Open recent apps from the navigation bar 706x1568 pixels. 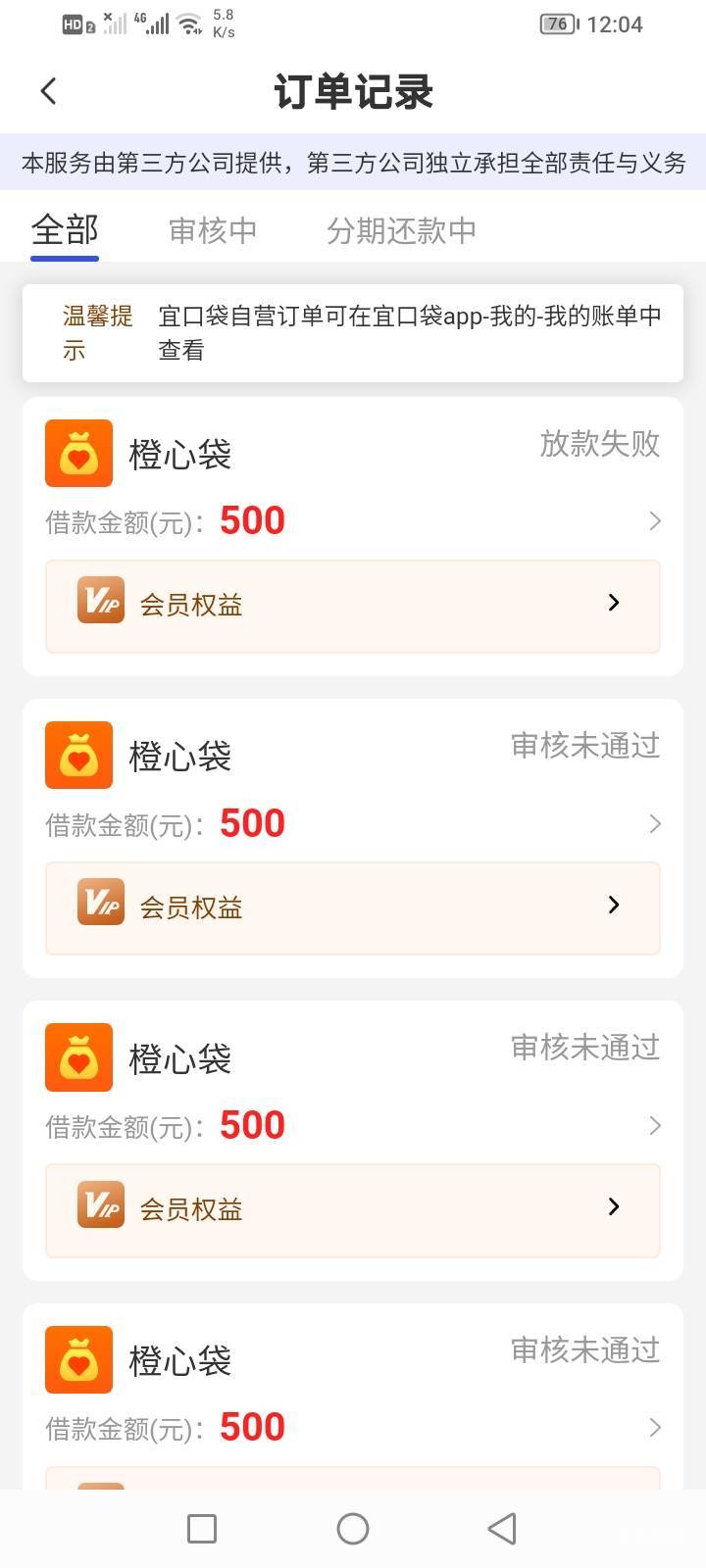[202, 1528]
